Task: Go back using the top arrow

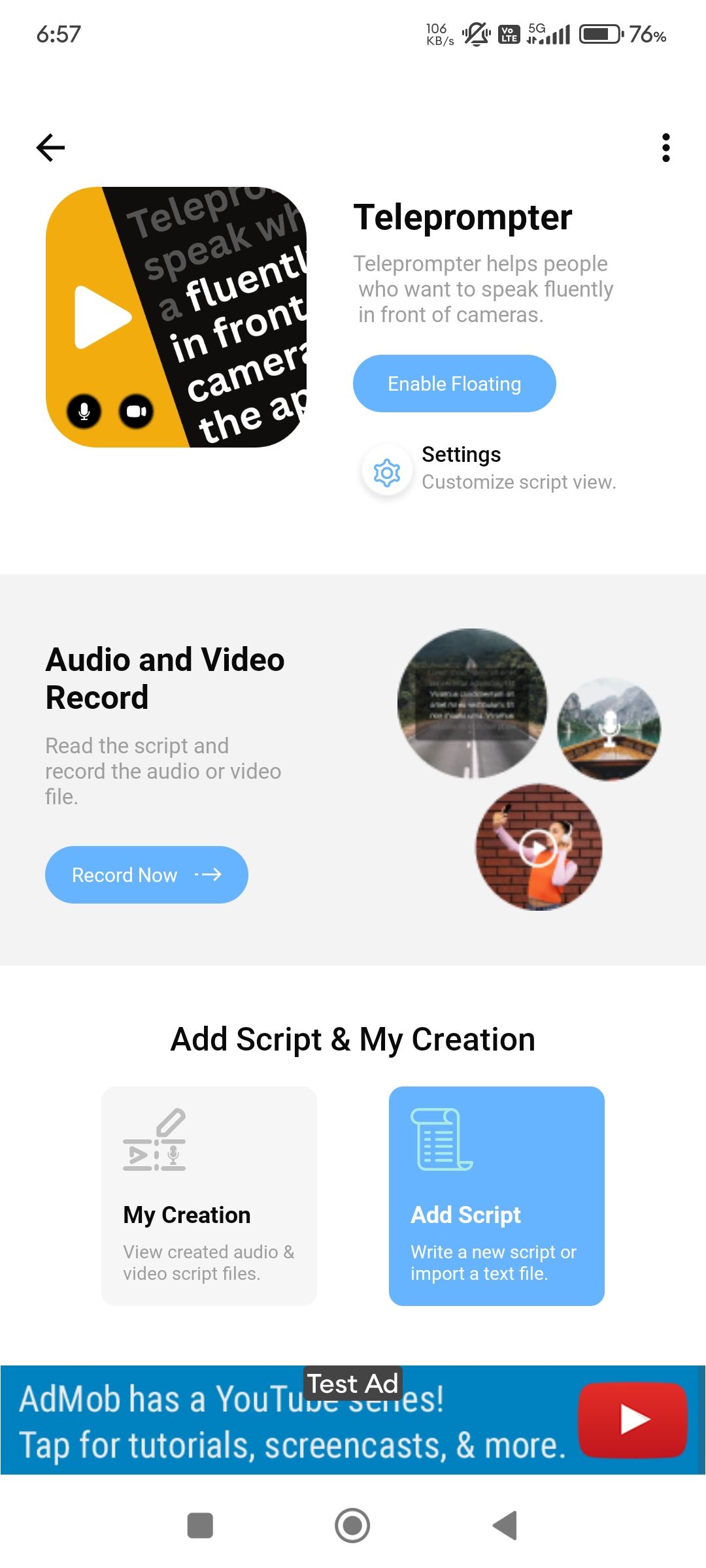Action: pyautogui.click(x=51, y=148)
